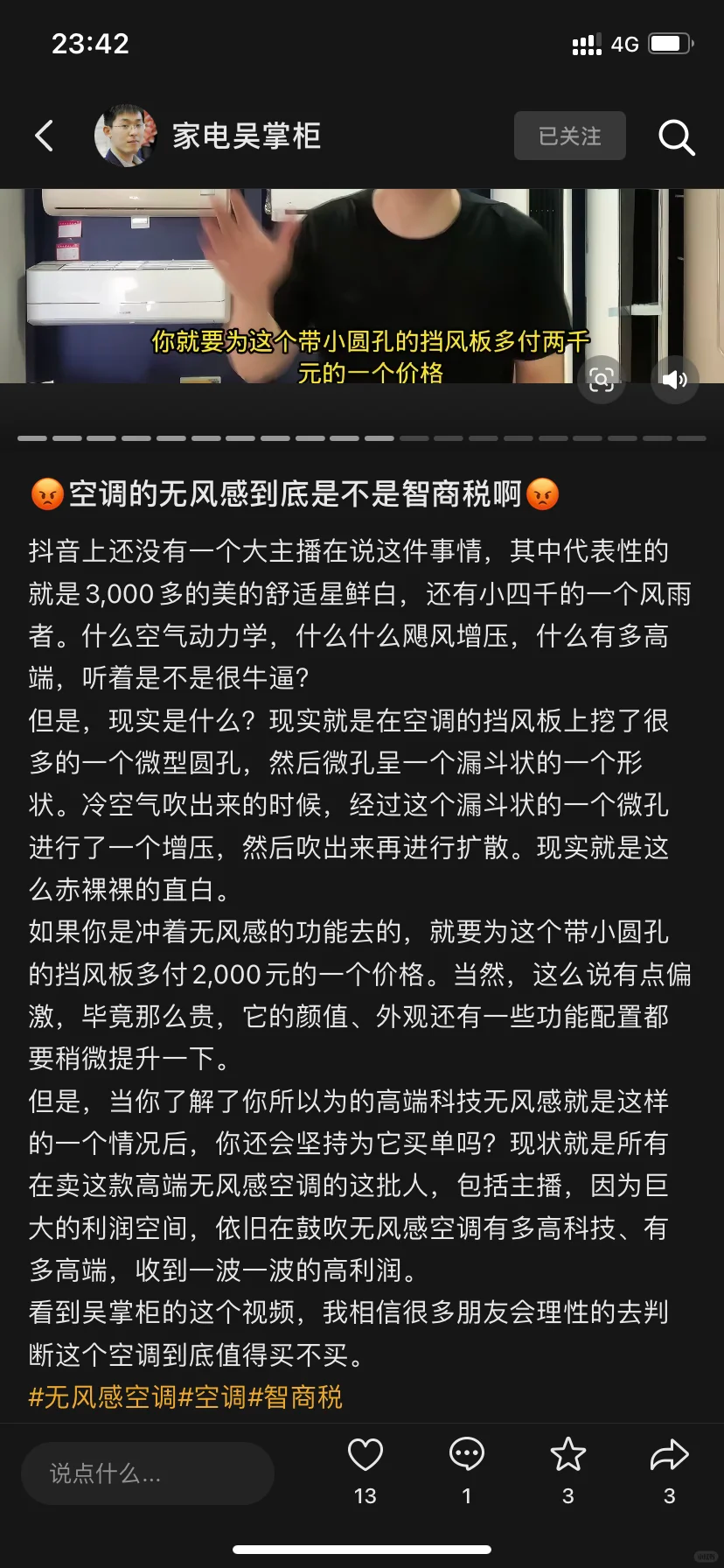This screenshot has width=724, height=1568.
Task: Like this post with the heart icon
Action: pyautogui.click(x=365, y=1455)
